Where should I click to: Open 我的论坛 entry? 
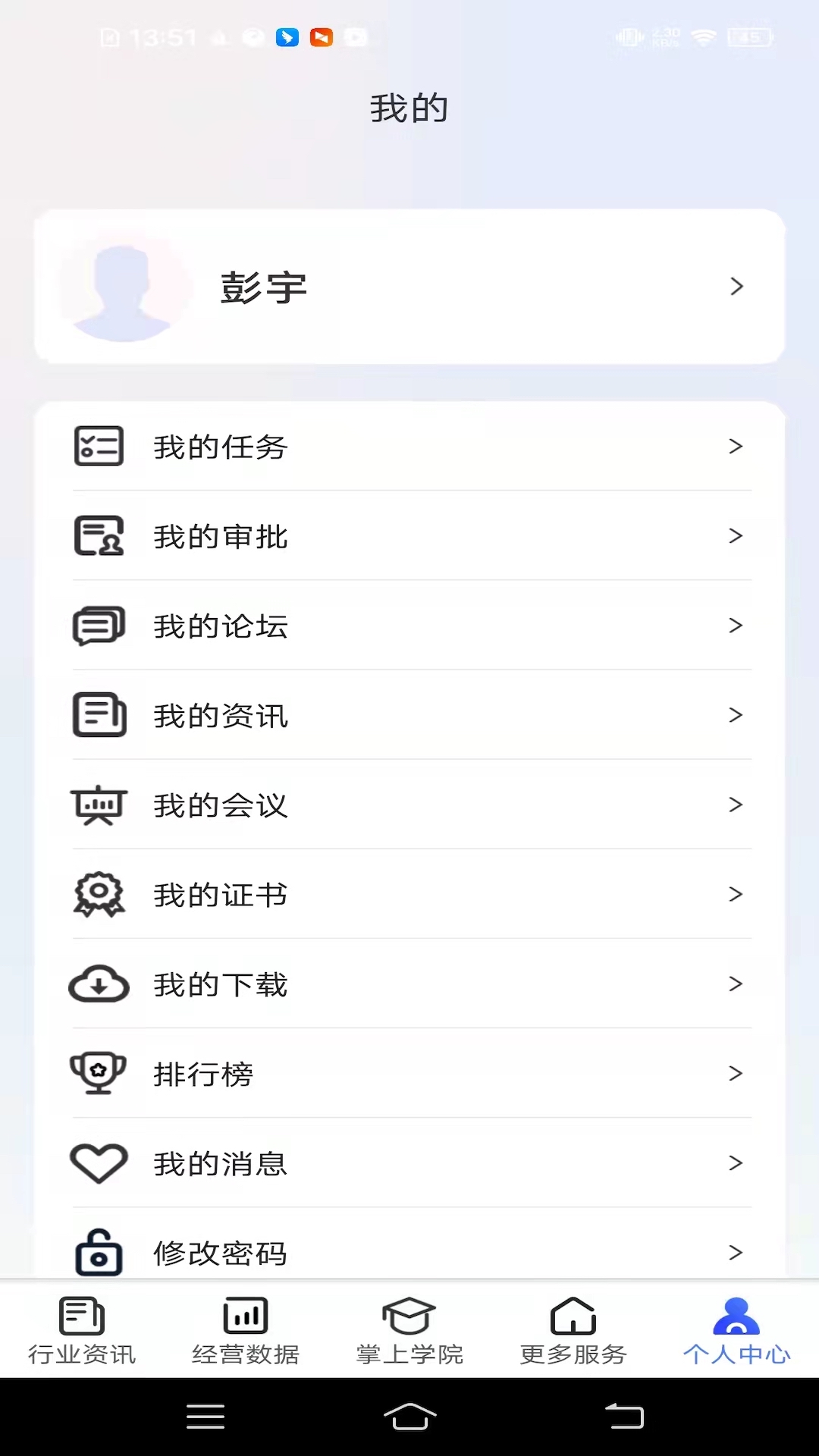409,626
